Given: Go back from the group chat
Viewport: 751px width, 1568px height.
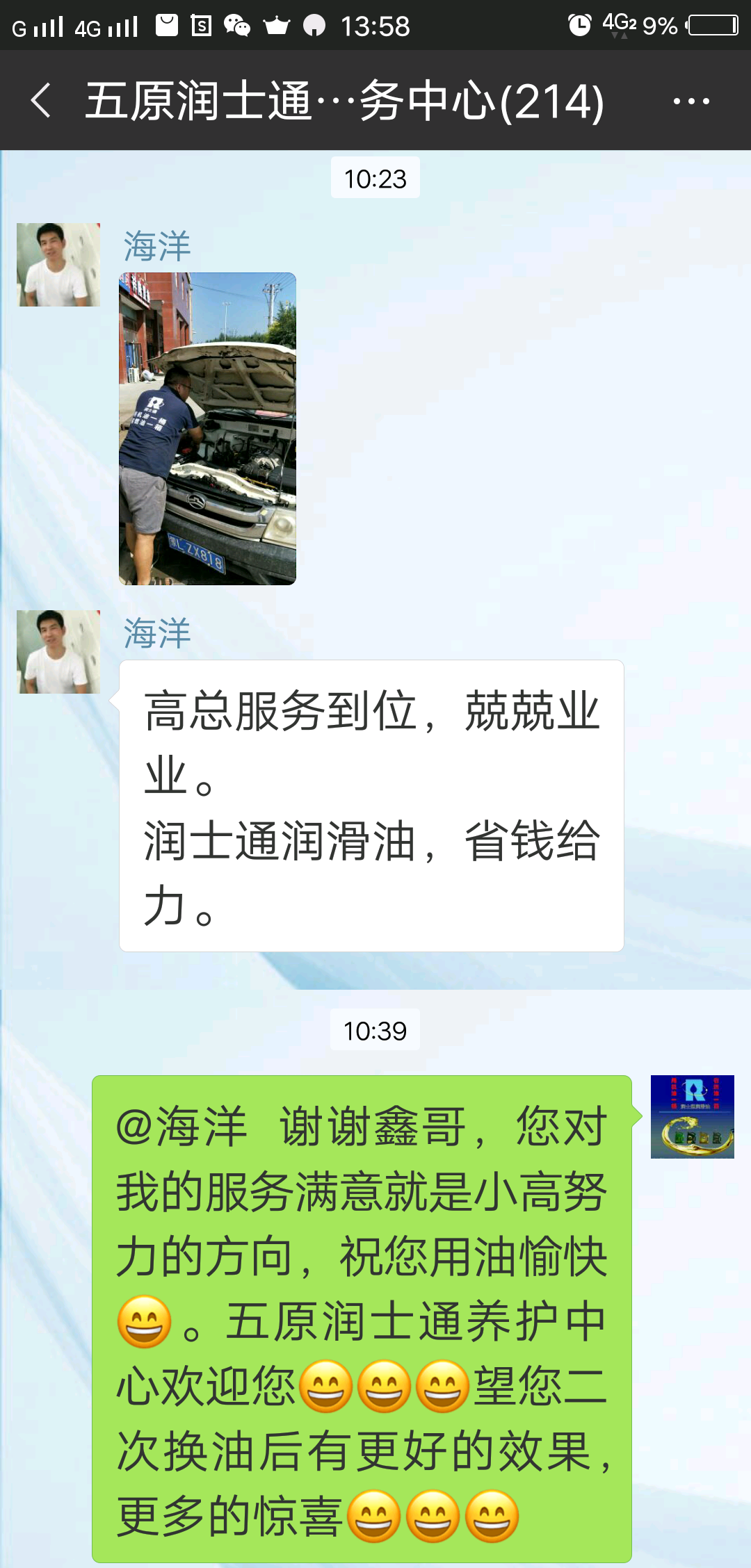Looking at the screenshot, I should tap(42, 101).
